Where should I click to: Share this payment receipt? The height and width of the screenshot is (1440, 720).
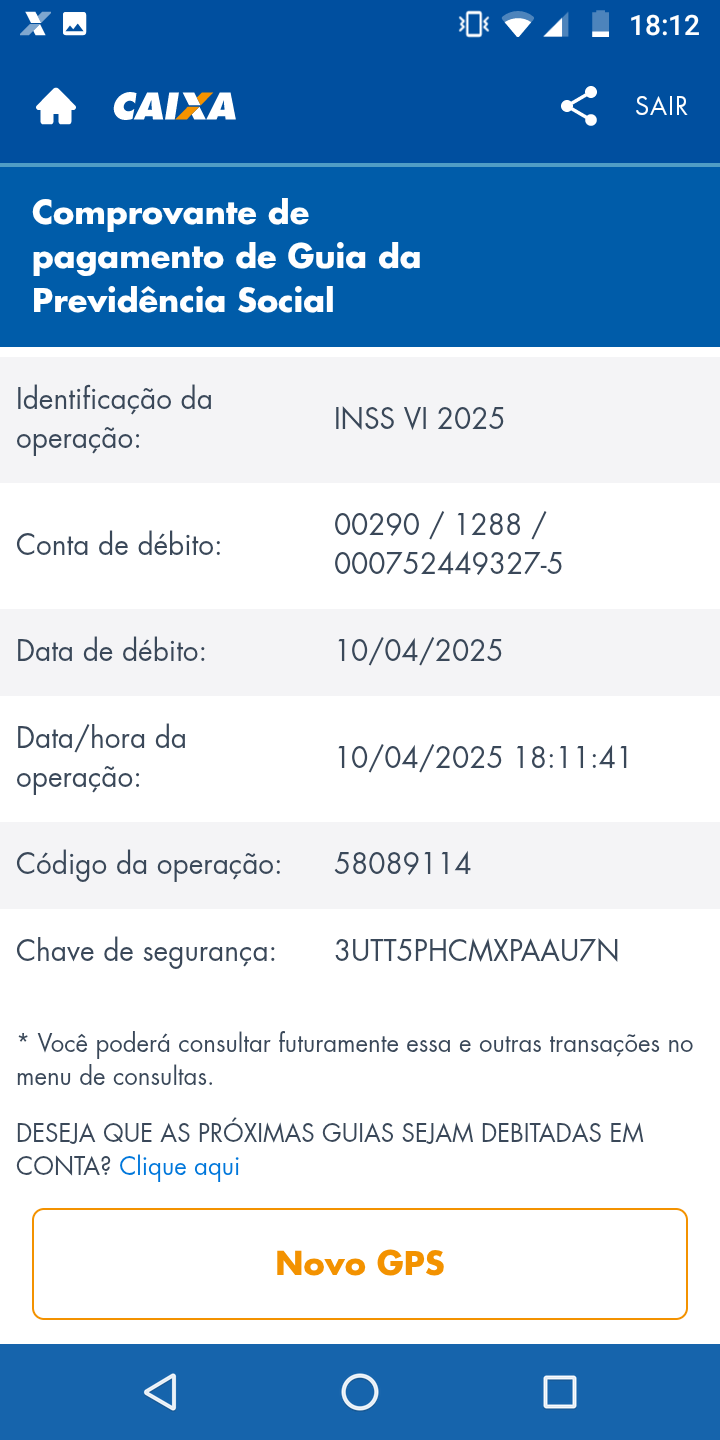(x=579, y=106)
